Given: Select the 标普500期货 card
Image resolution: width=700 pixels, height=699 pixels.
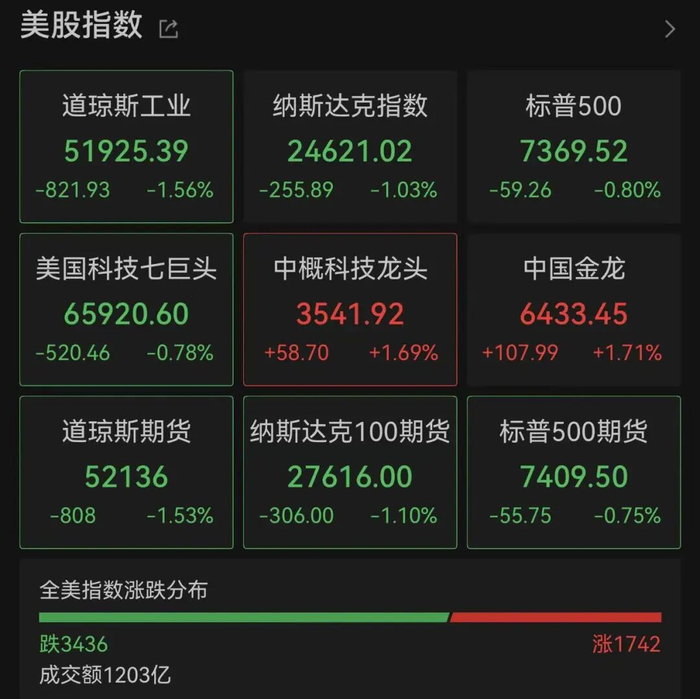Looking at the screenshot, I should point(574,472).
